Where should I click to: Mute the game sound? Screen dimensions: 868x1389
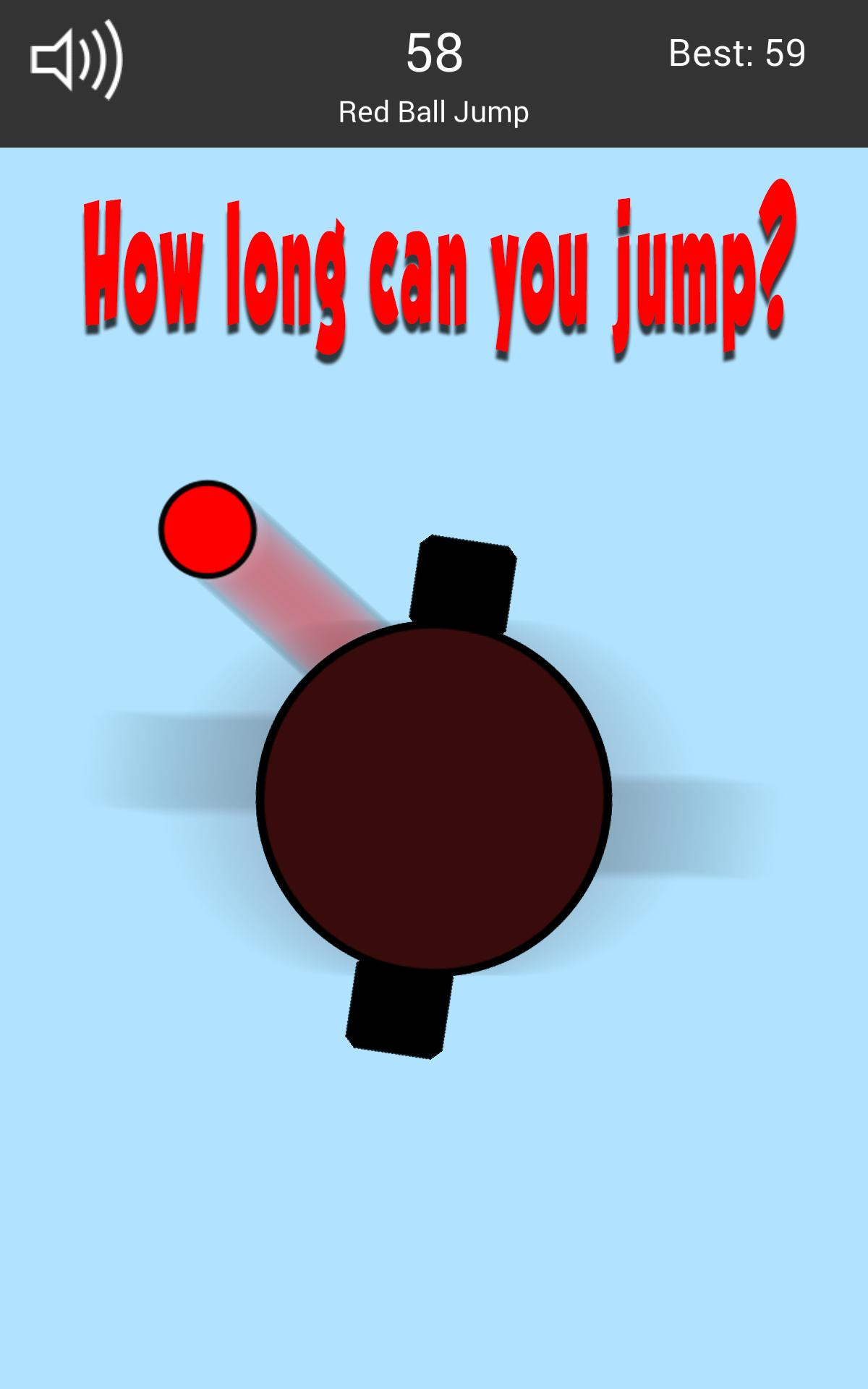tap(76, 60)
